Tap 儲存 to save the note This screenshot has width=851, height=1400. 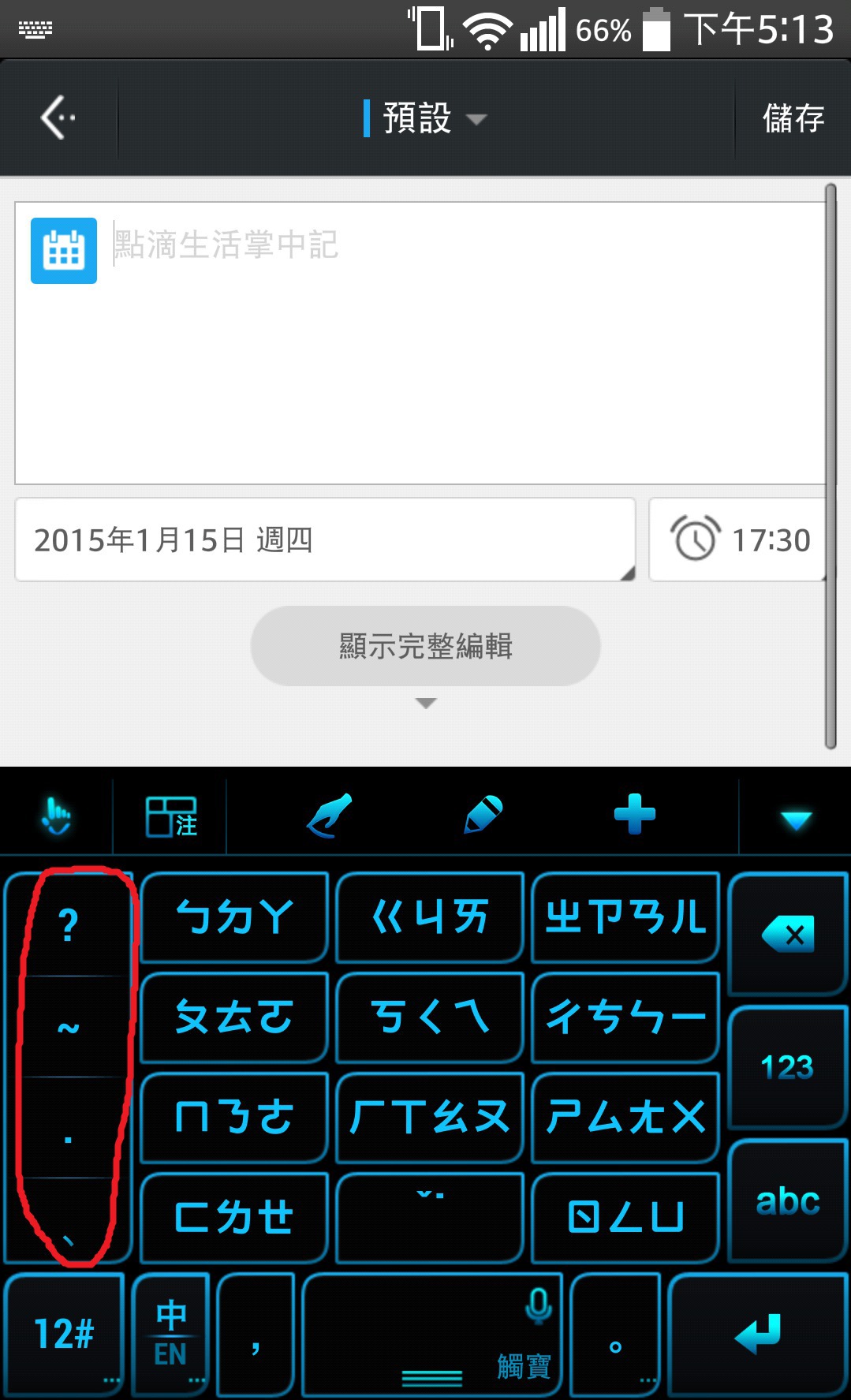click(x=793, y=118)
